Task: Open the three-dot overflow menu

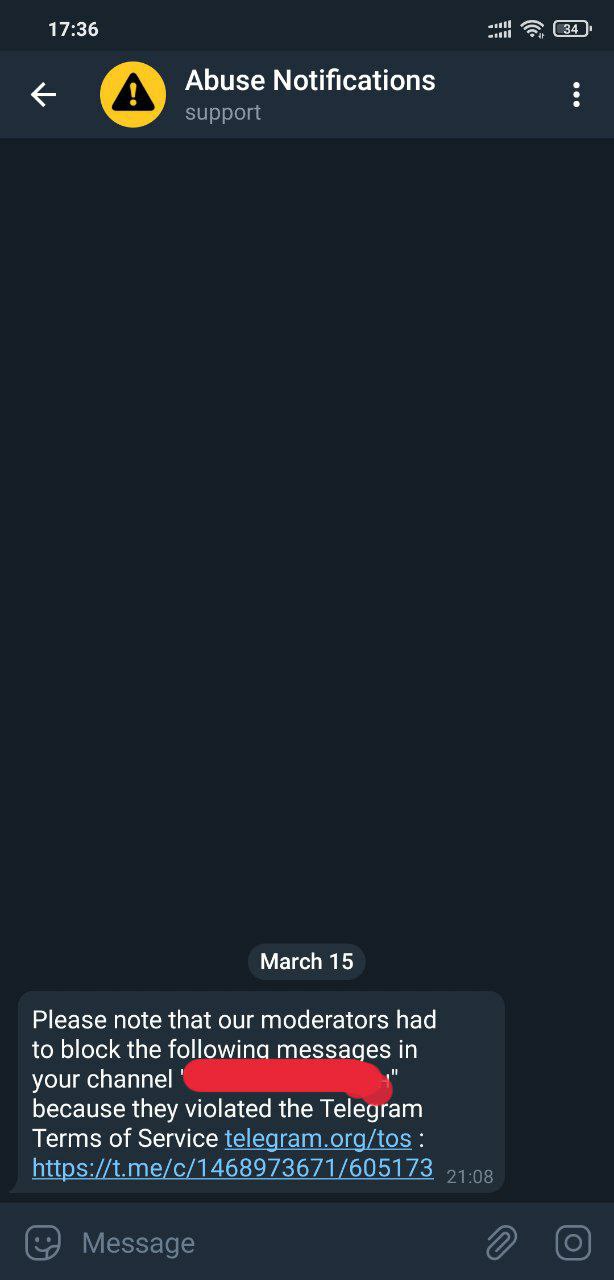Action: tap(576, 95)
